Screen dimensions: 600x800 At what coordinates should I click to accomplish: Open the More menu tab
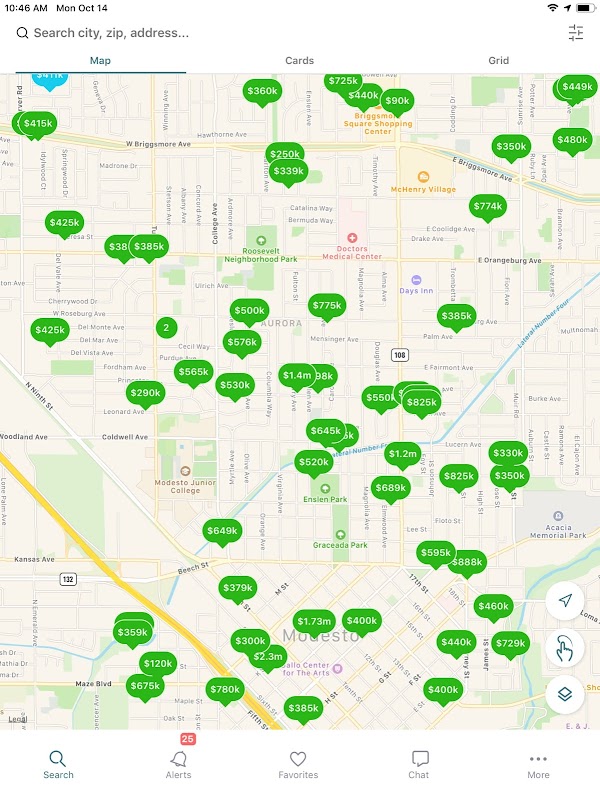pyautogui.click(x=538, y=765)
